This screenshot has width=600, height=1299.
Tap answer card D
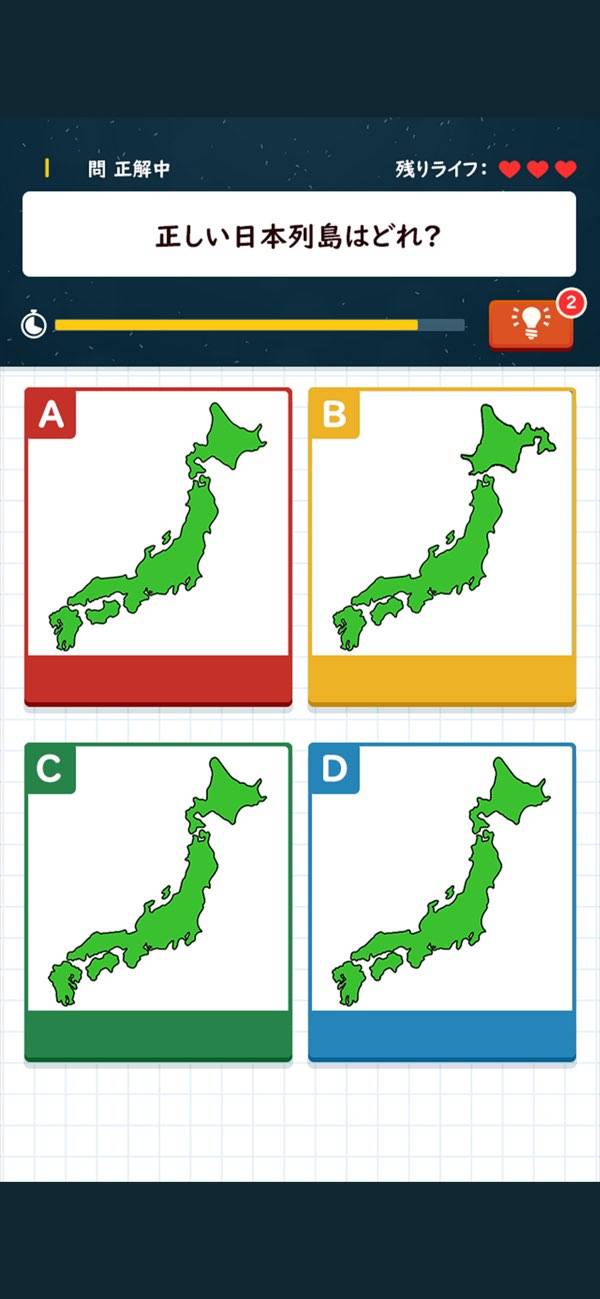tap(441, 900)
